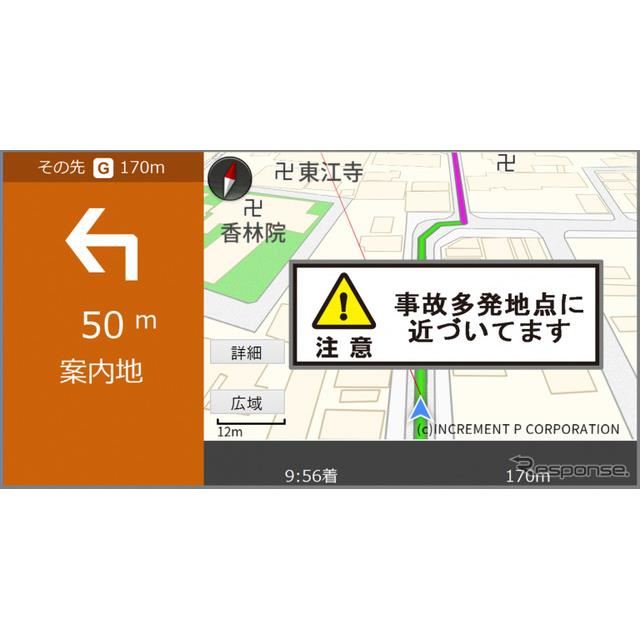This screenshot has width=640, height=640.
Task: Tap the 広域 zoom-out button
Action: [246, 402]
